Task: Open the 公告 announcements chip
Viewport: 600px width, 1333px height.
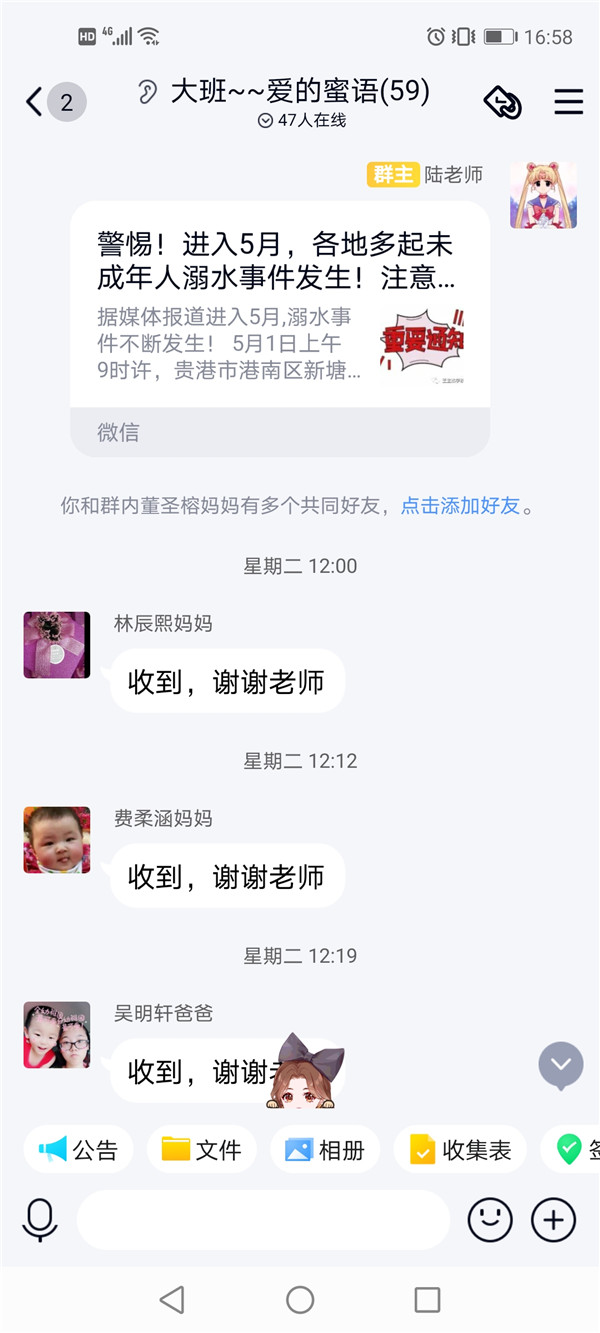Action: tap(79, 1150)
